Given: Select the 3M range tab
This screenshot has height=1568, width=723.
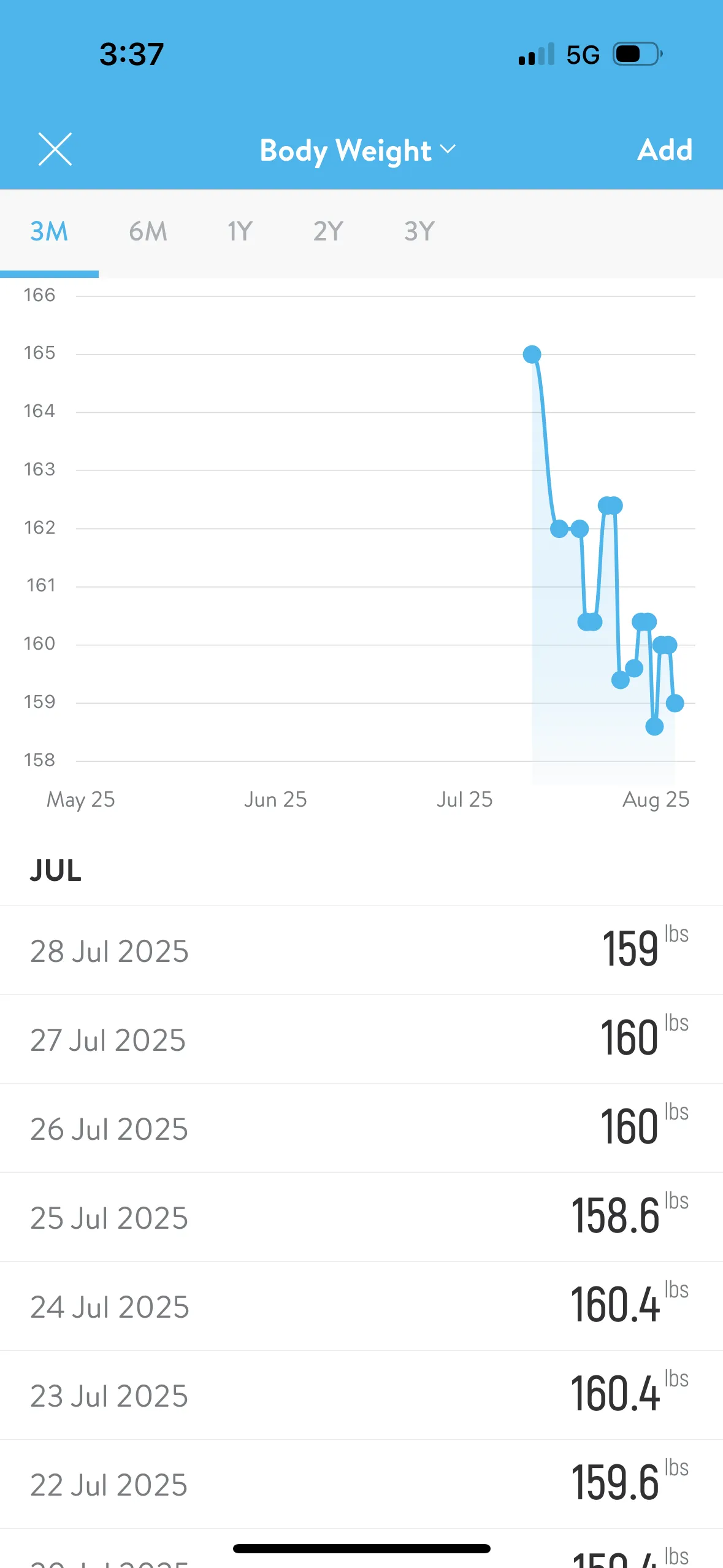Looking at the screenshot, I should 49,232.
